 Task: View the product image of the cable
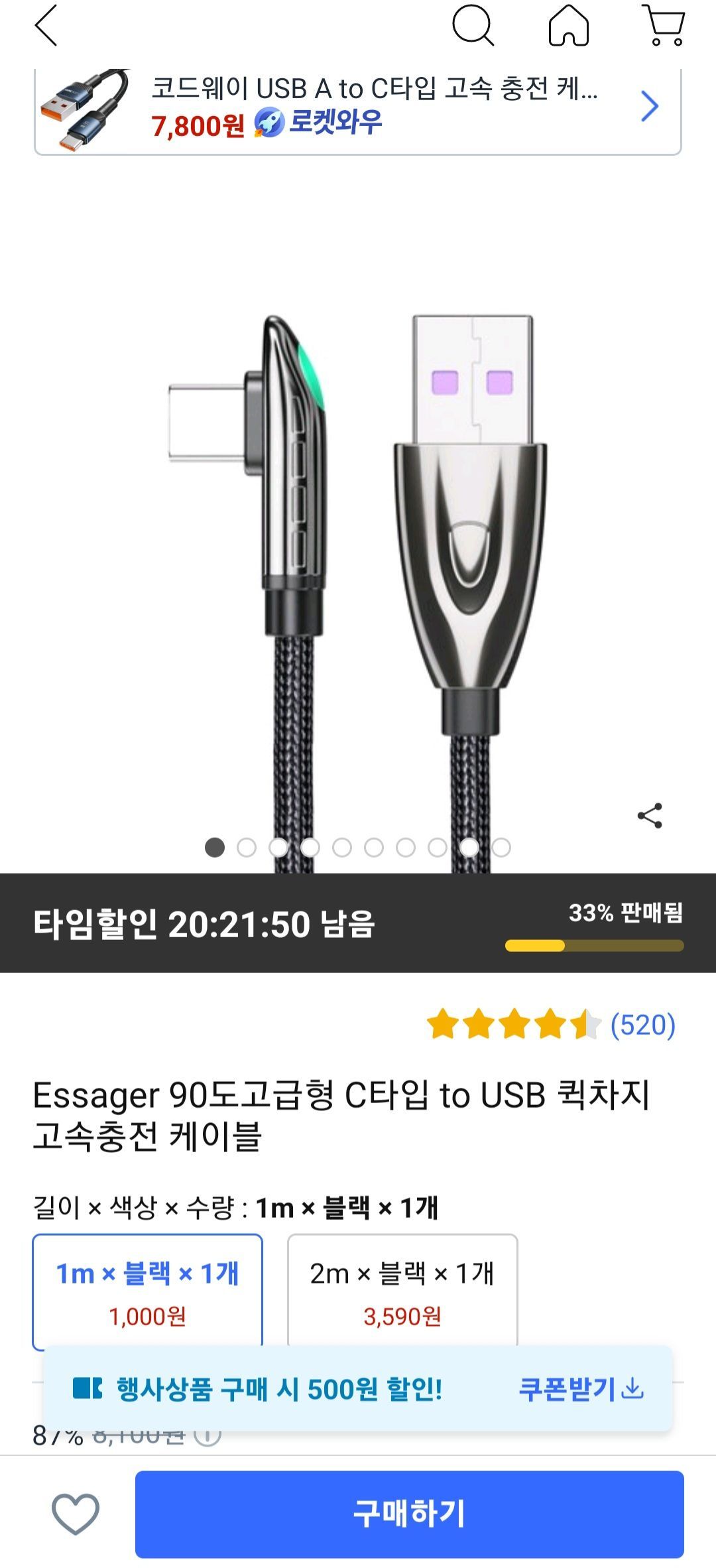358,531
